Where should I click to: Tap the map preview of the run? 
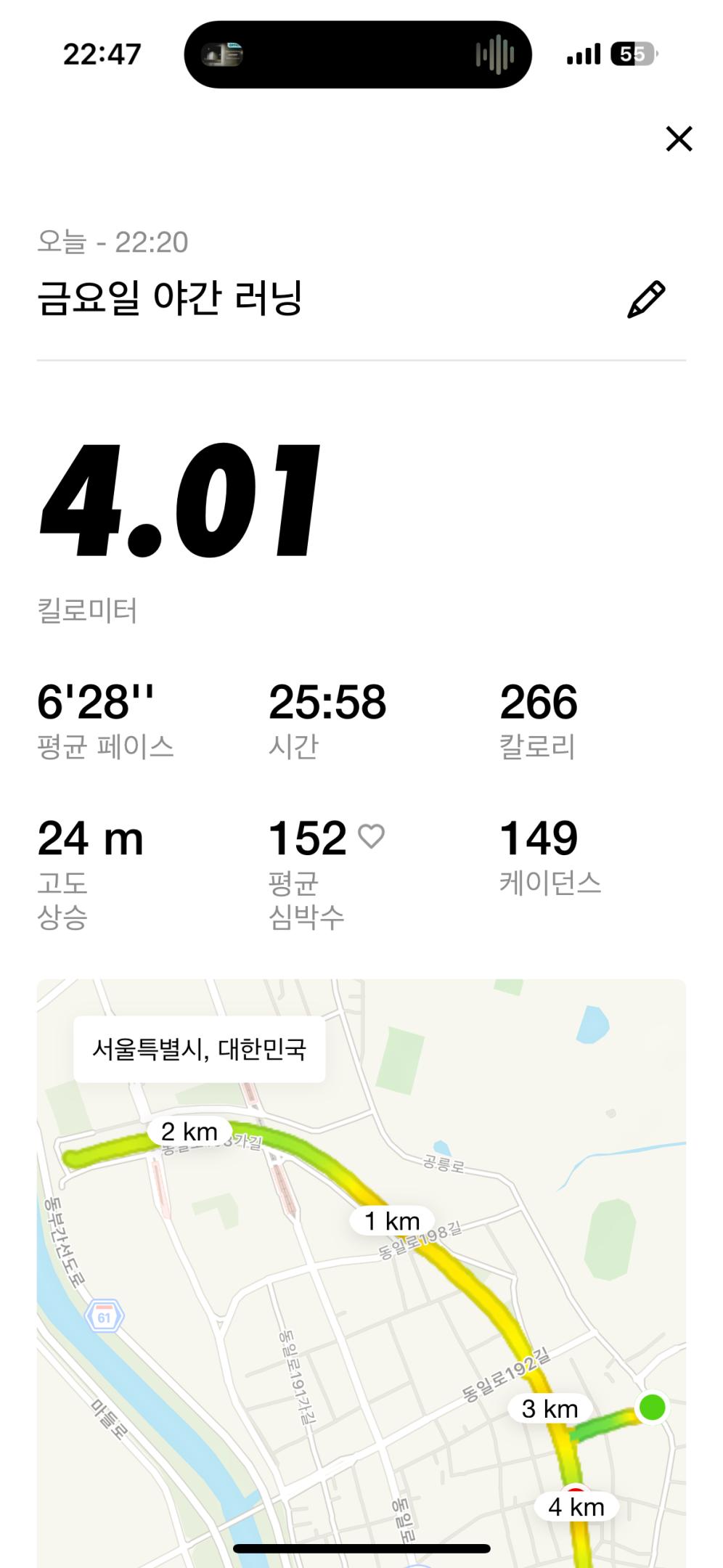point(363,1270)
